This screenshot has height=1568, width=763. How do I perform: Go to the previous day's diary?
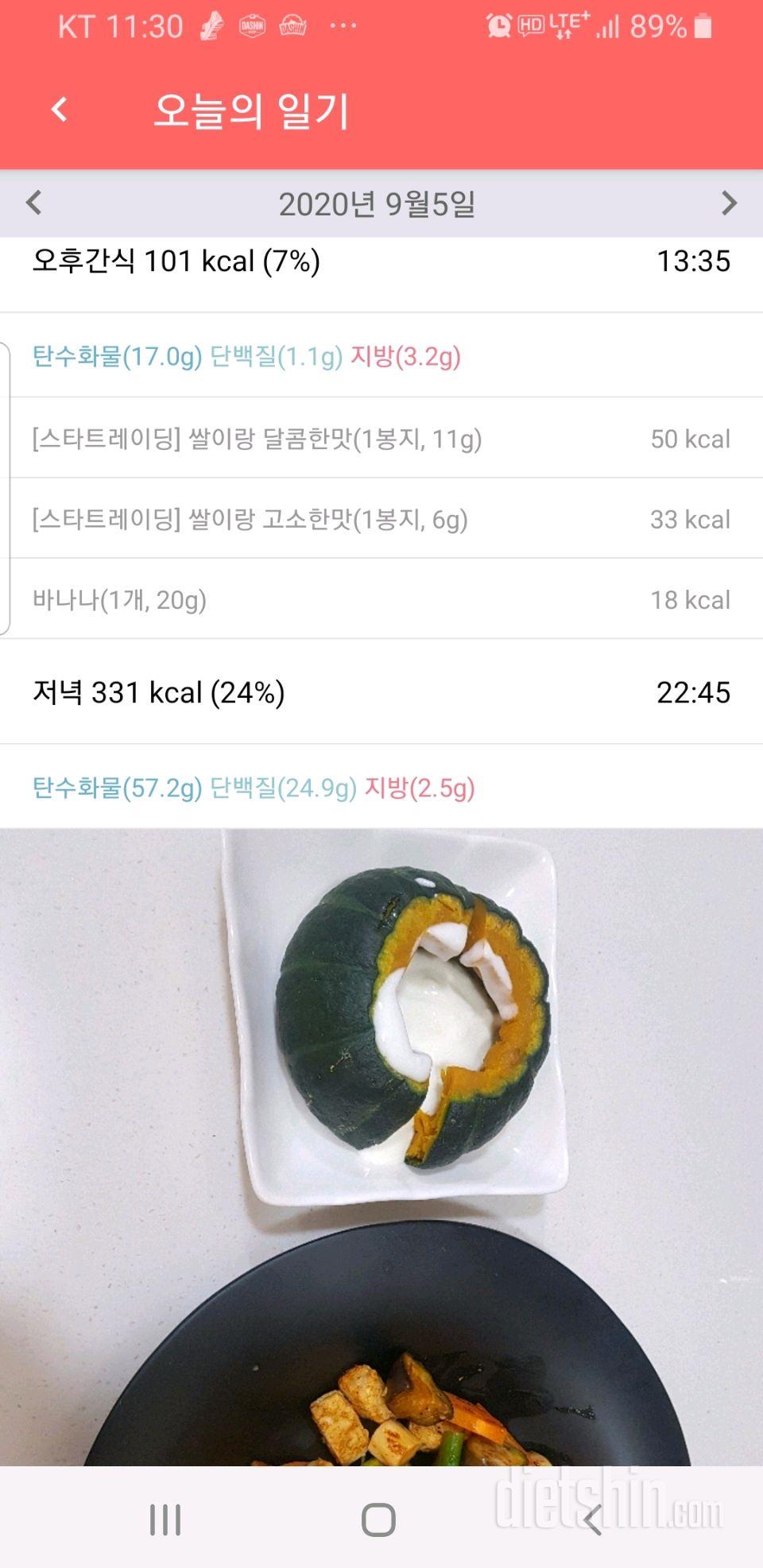click(33, 203)
